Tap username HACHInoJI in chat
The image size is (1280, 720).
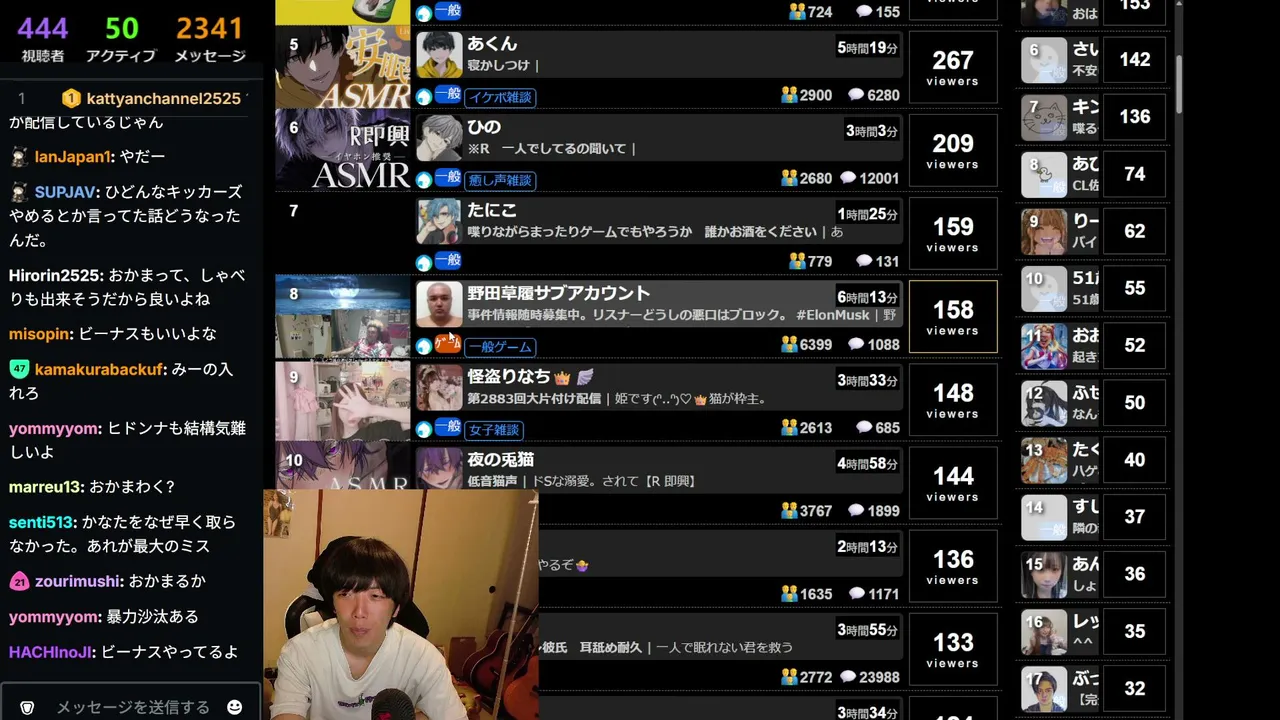(51, 652)
